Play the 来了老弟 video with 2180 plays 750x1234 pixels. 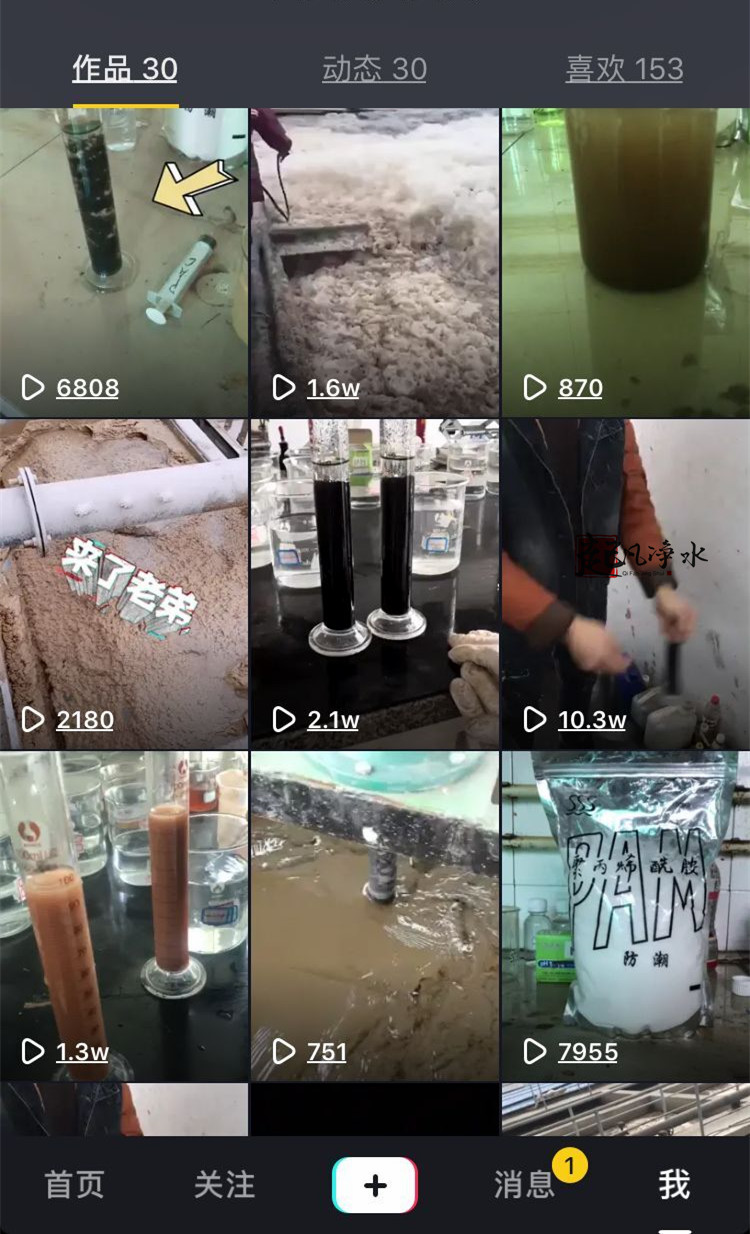pyautogui.click(x=123, y=584)
